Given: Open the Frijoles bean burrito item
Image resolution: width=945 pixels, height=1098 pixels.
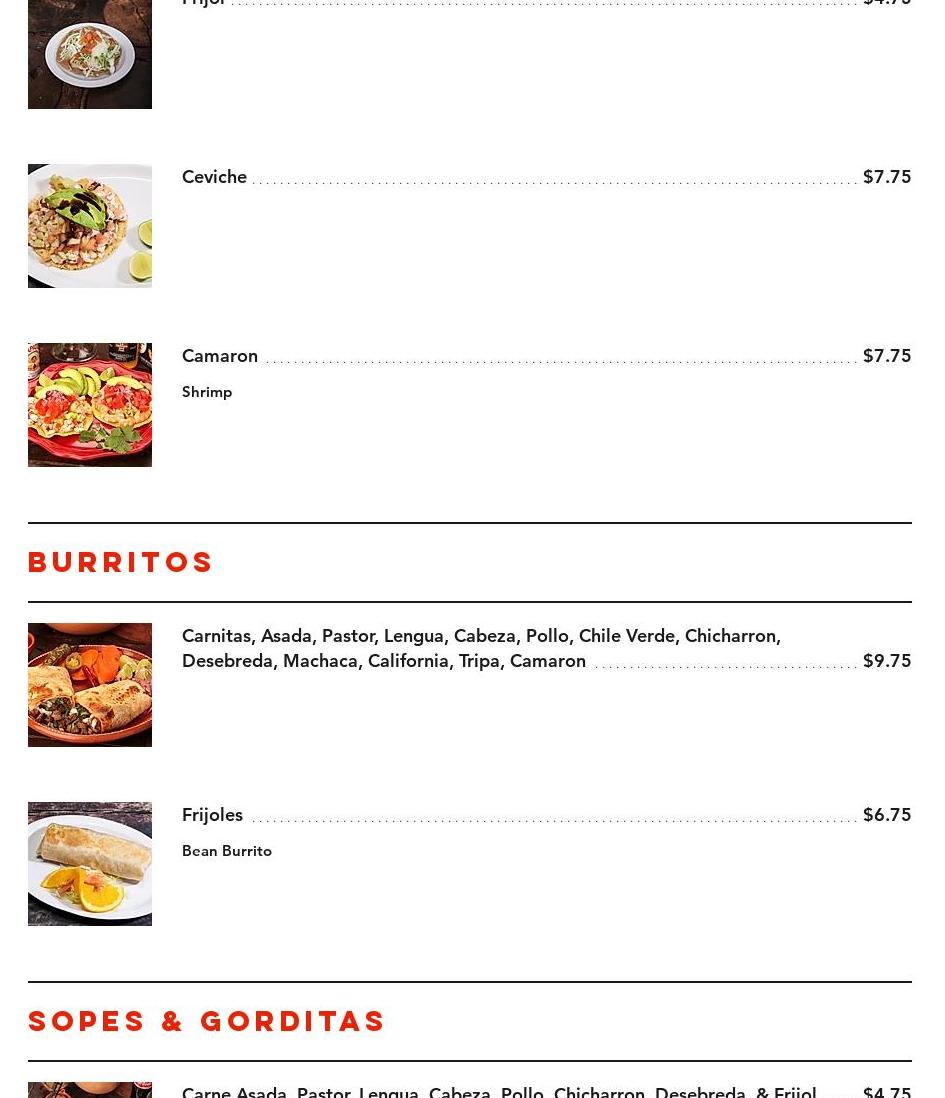Looking at the screenshot, I should point(212,815).
